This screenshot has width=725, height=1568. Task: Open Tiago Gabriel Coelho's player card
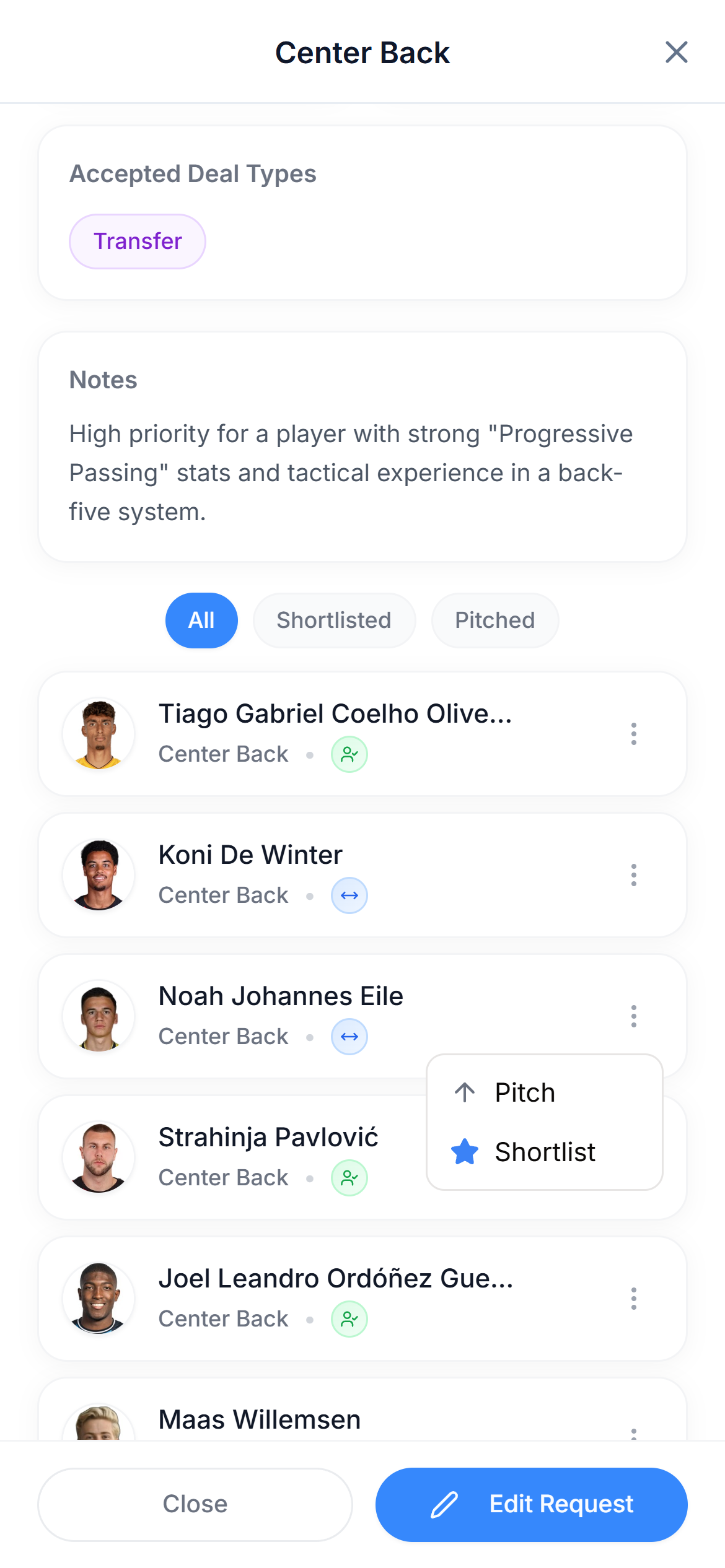pyautogui.click(x=335, y=733)
